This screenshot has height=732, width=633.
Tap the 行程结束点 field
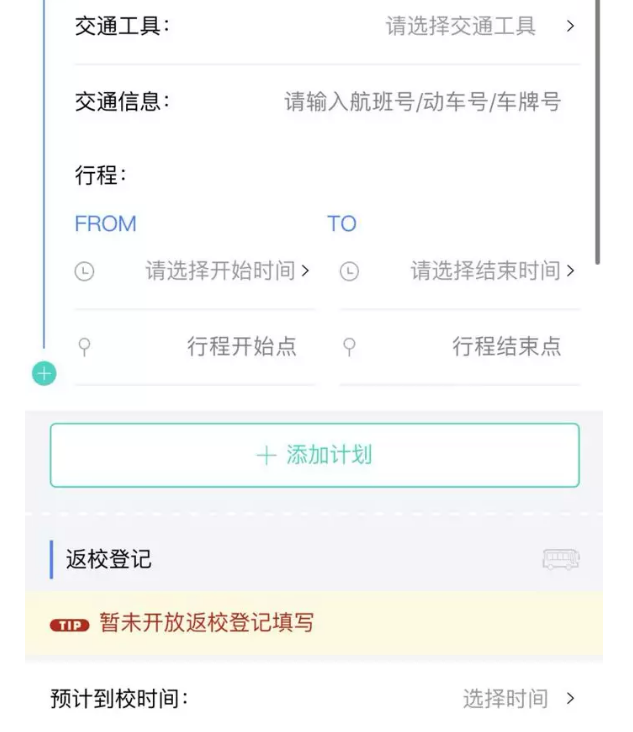click(506, 347)
